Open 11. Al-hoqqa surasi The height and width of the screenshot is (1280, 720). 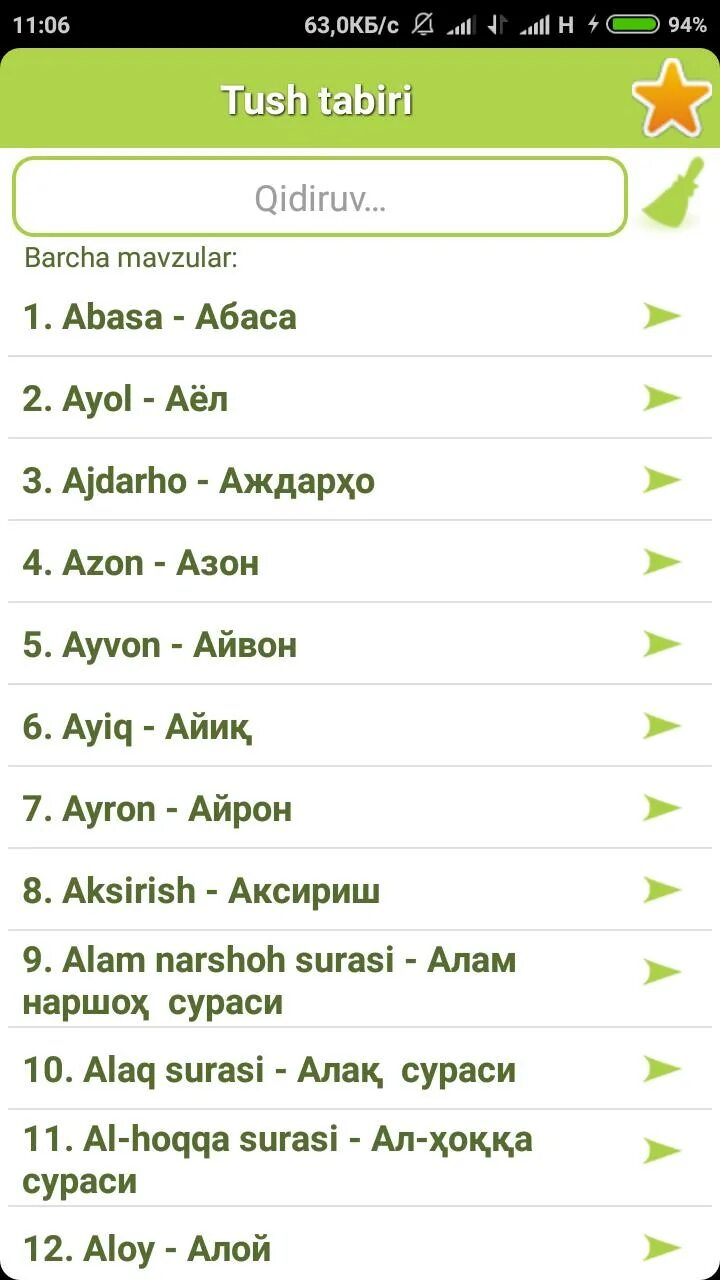pyautogui.click(x=360, y=1159)
